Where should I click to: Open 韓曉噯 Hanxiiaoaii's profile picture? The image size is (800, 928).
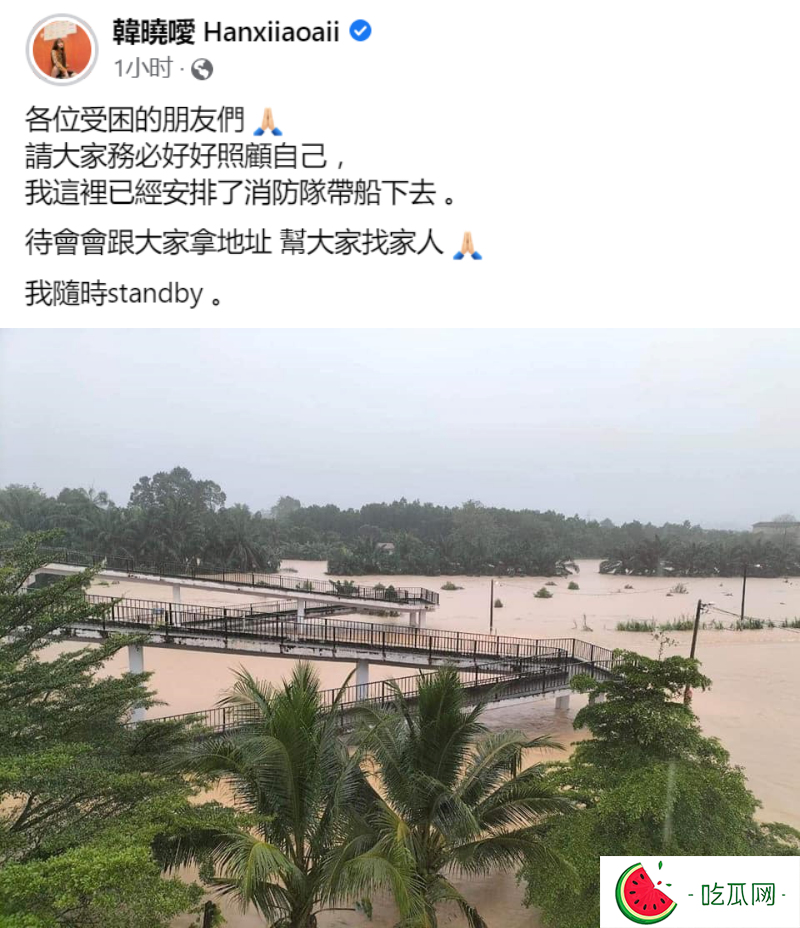click(61, 50)
